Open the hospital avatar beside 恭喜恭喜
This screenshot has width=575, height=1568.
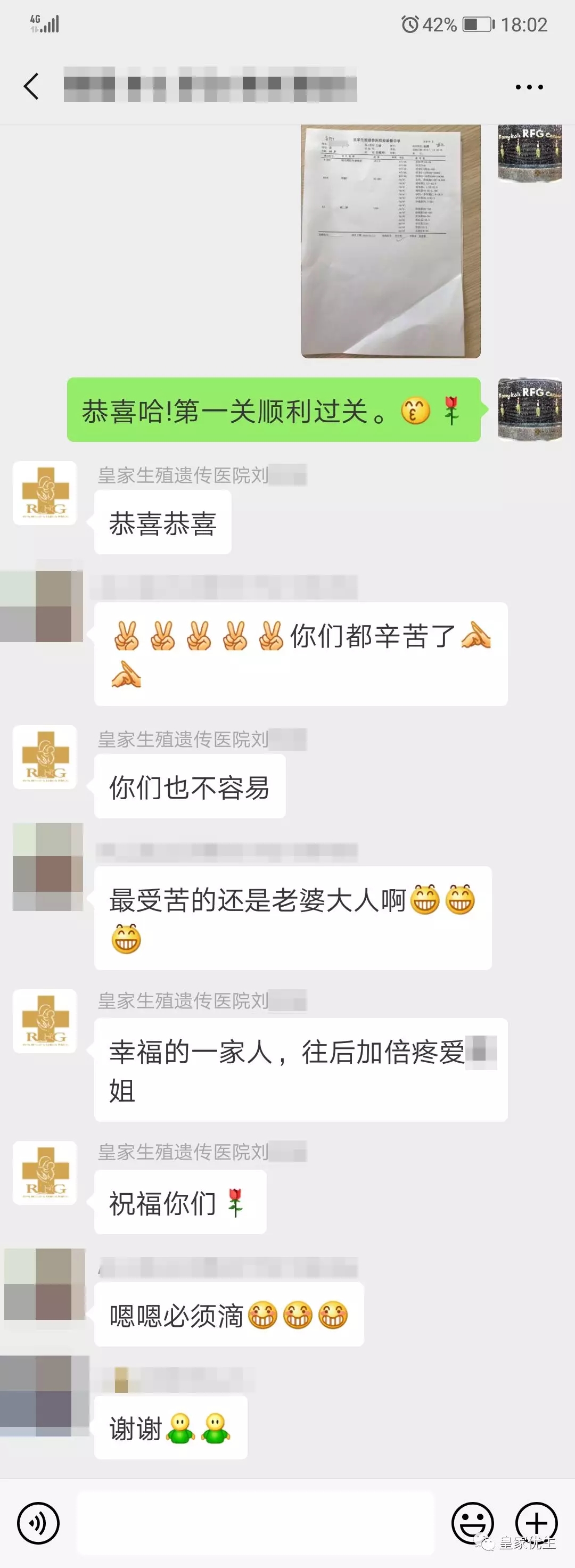coord(45,493)
